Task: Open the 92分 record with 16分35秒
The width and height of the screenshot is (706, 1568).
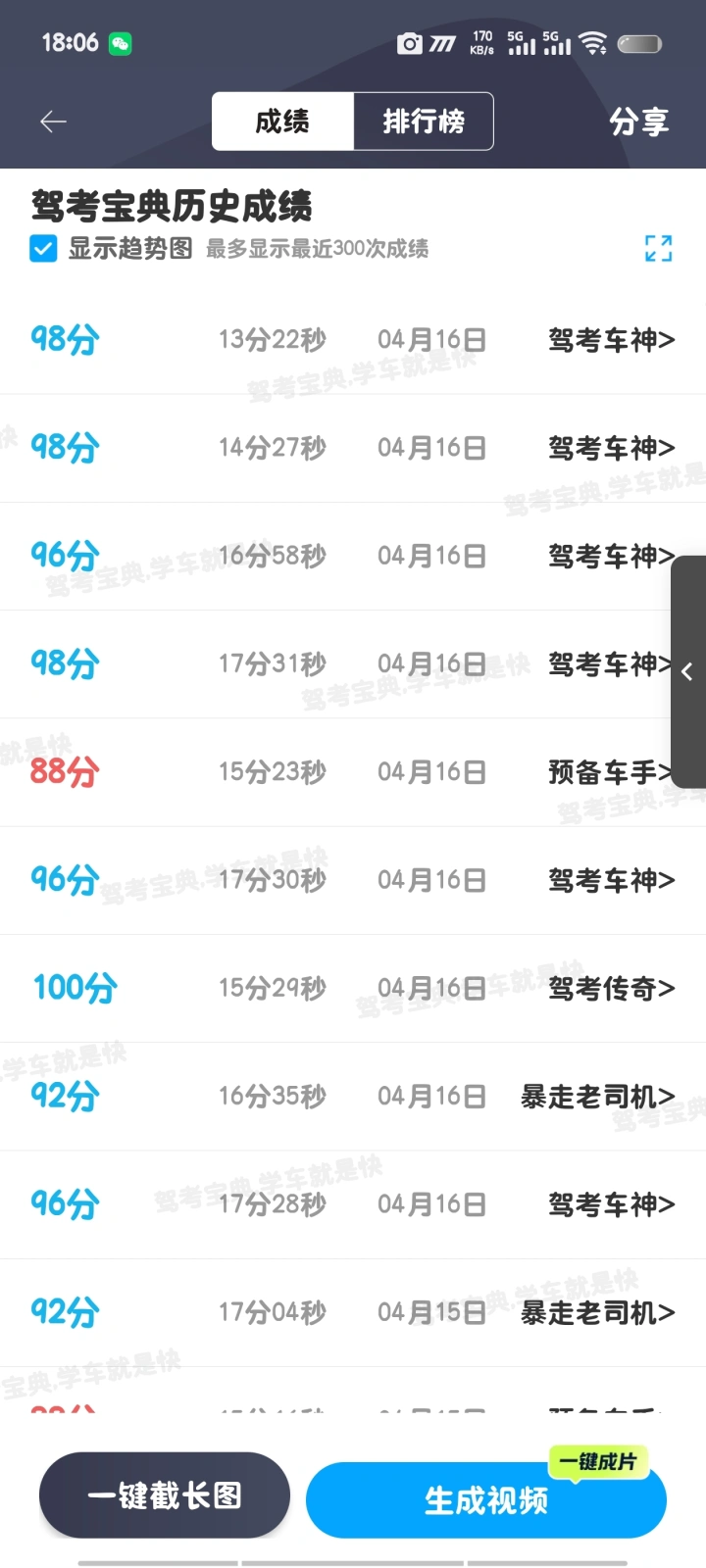Action: (353, 1096)
